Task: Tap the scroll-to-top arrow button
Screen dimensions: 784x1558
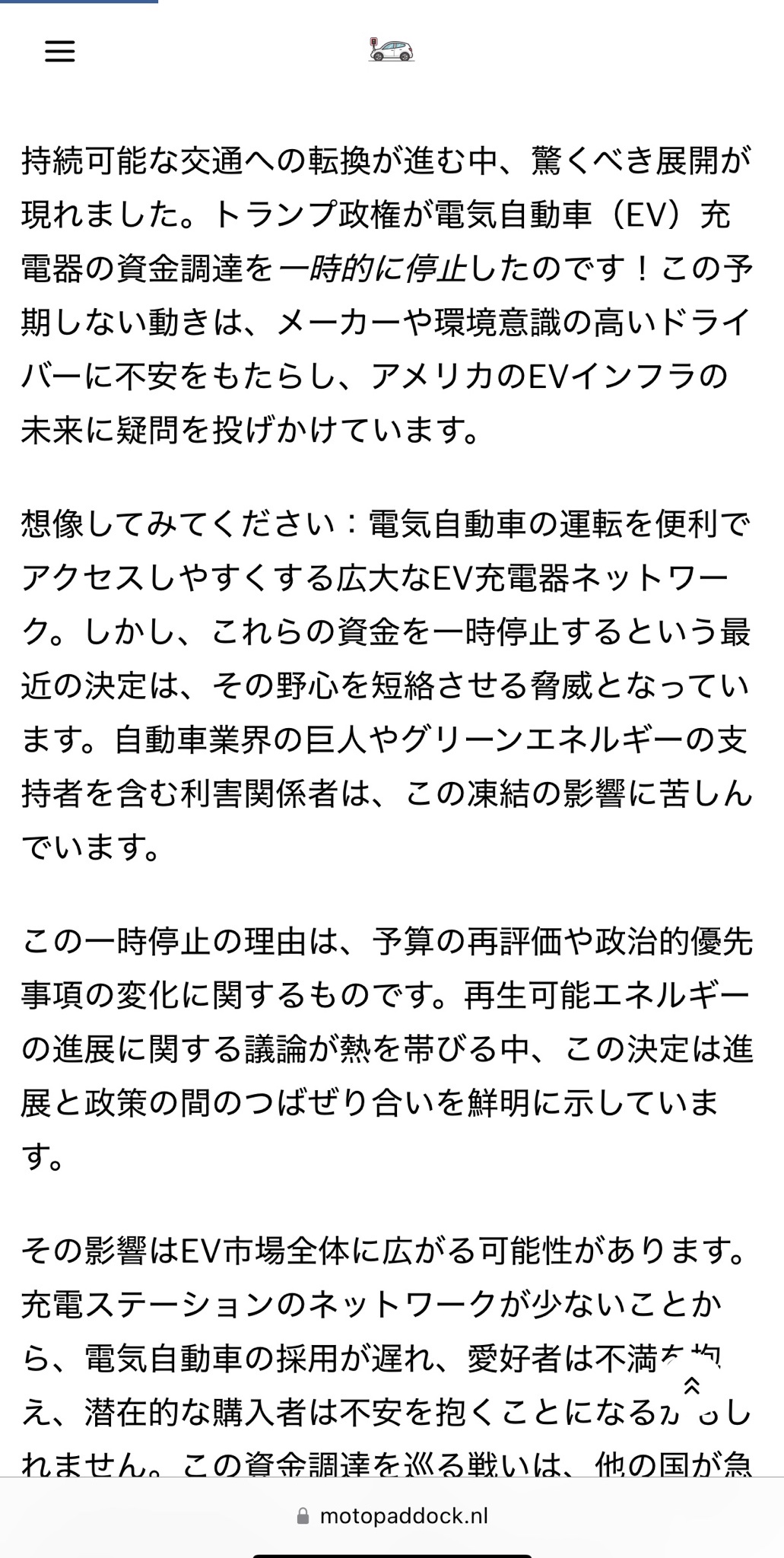Action: click(691, 1385)
